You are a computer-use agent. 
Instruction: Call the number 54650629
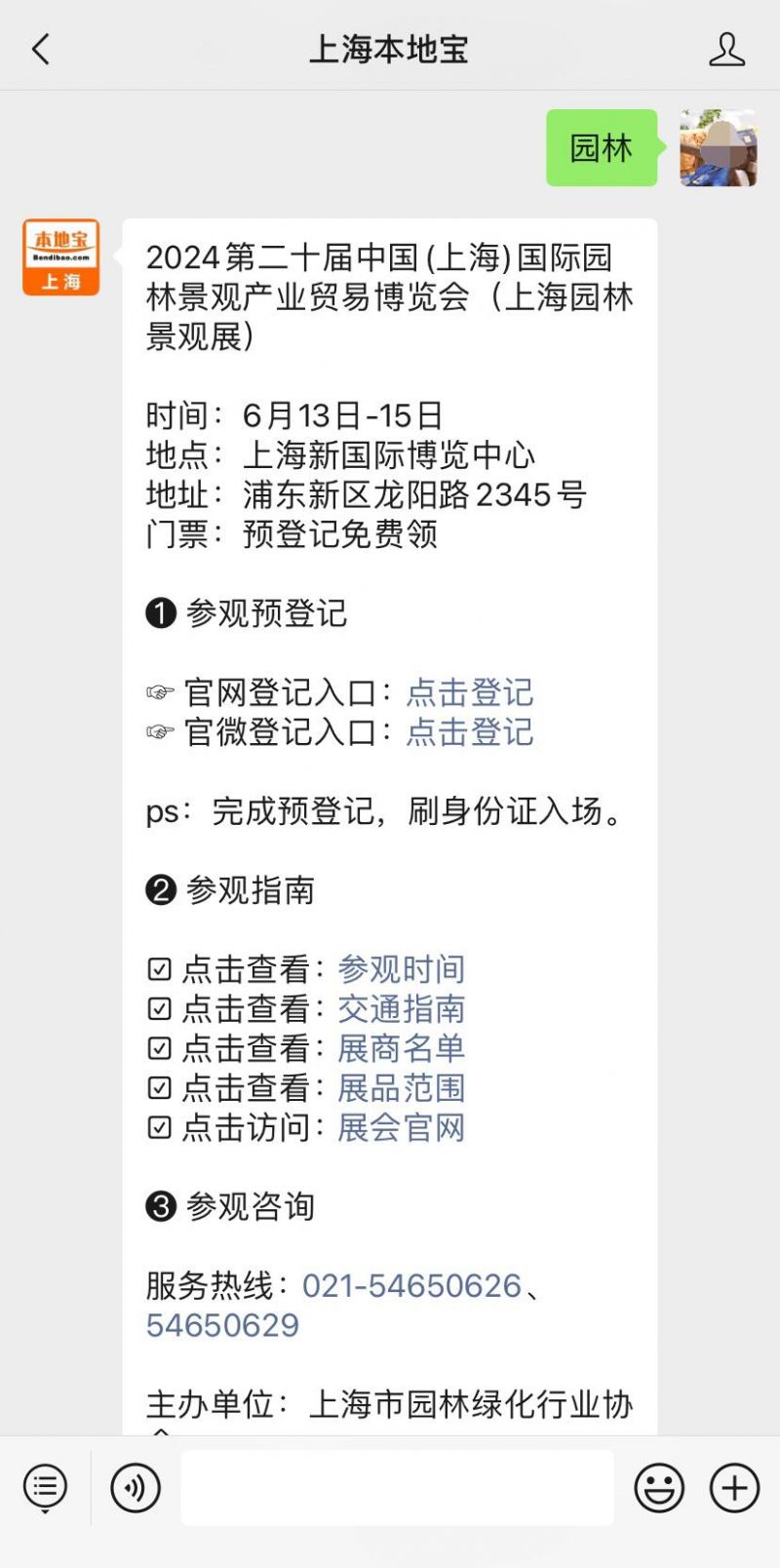point(222,1326)
